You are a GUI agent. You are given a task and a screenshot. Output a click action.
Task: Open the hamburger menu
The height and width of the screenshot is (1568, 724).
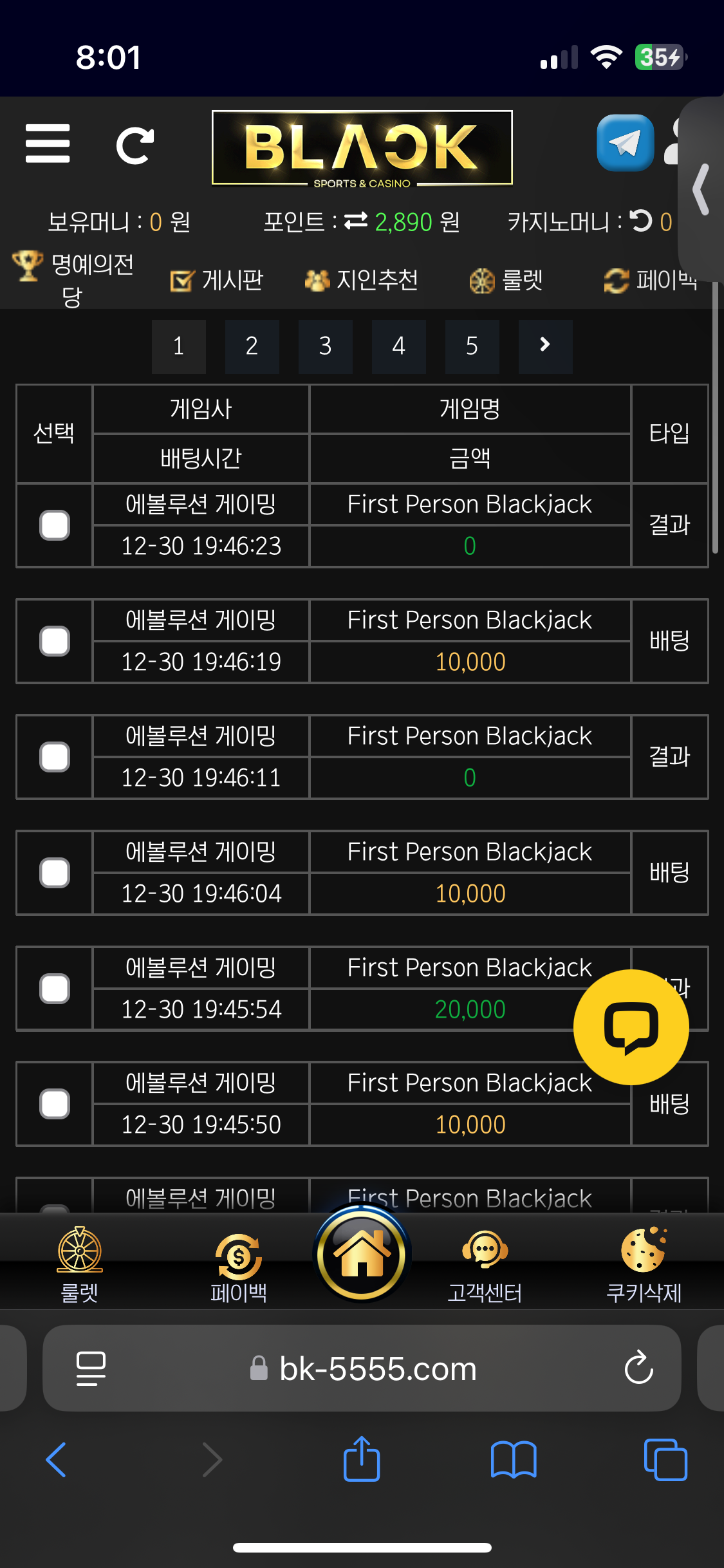coord(48,144)
